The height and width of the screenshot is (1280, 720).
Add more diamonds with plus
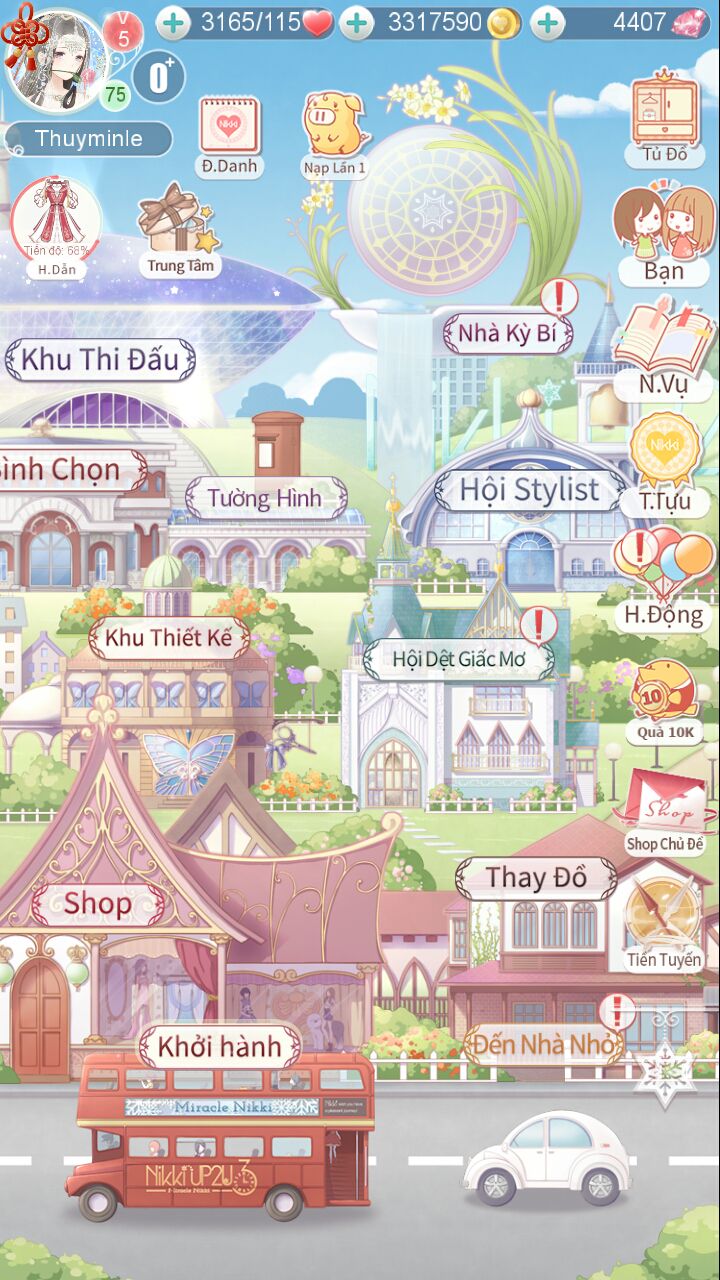tap(547, 23)
